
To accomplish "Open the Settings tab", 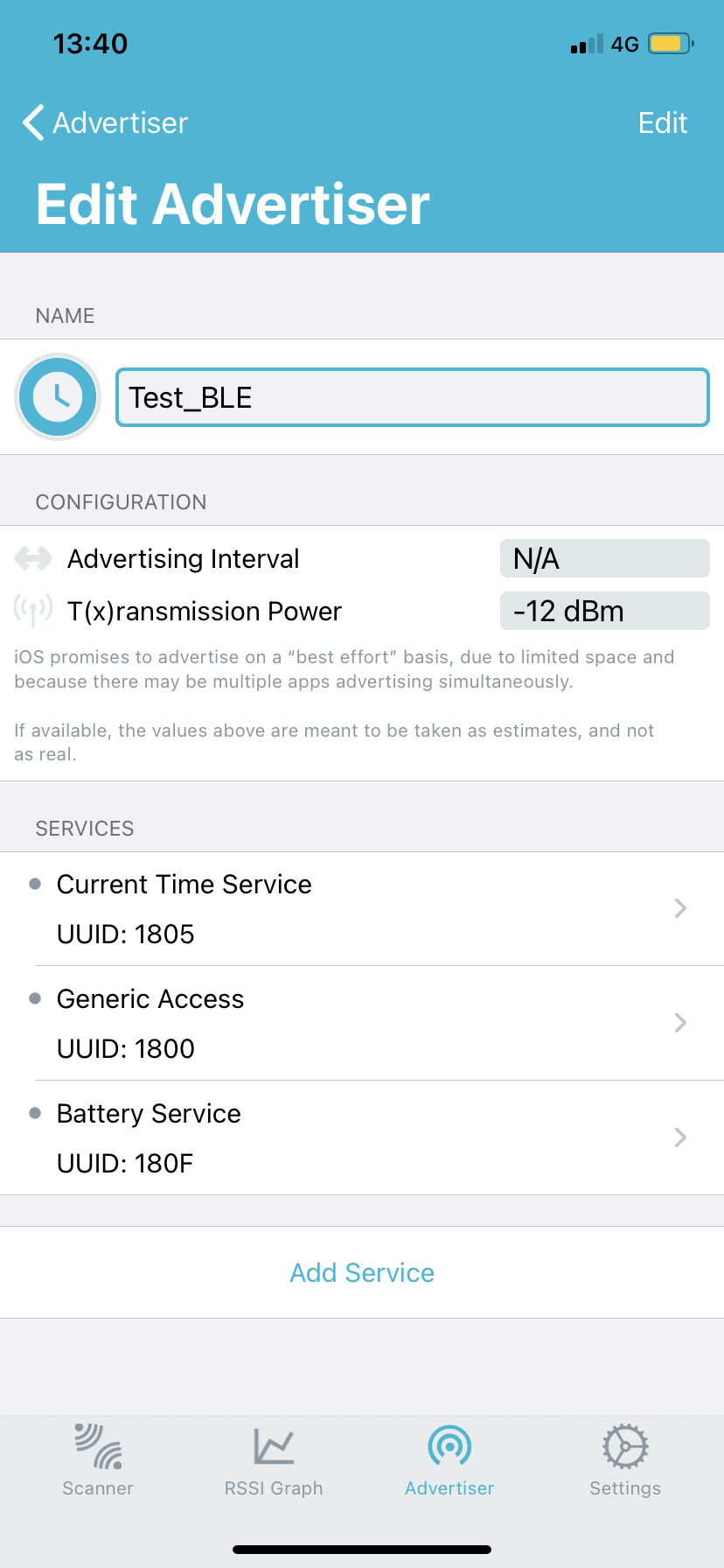I will [x=625, y=1460].
